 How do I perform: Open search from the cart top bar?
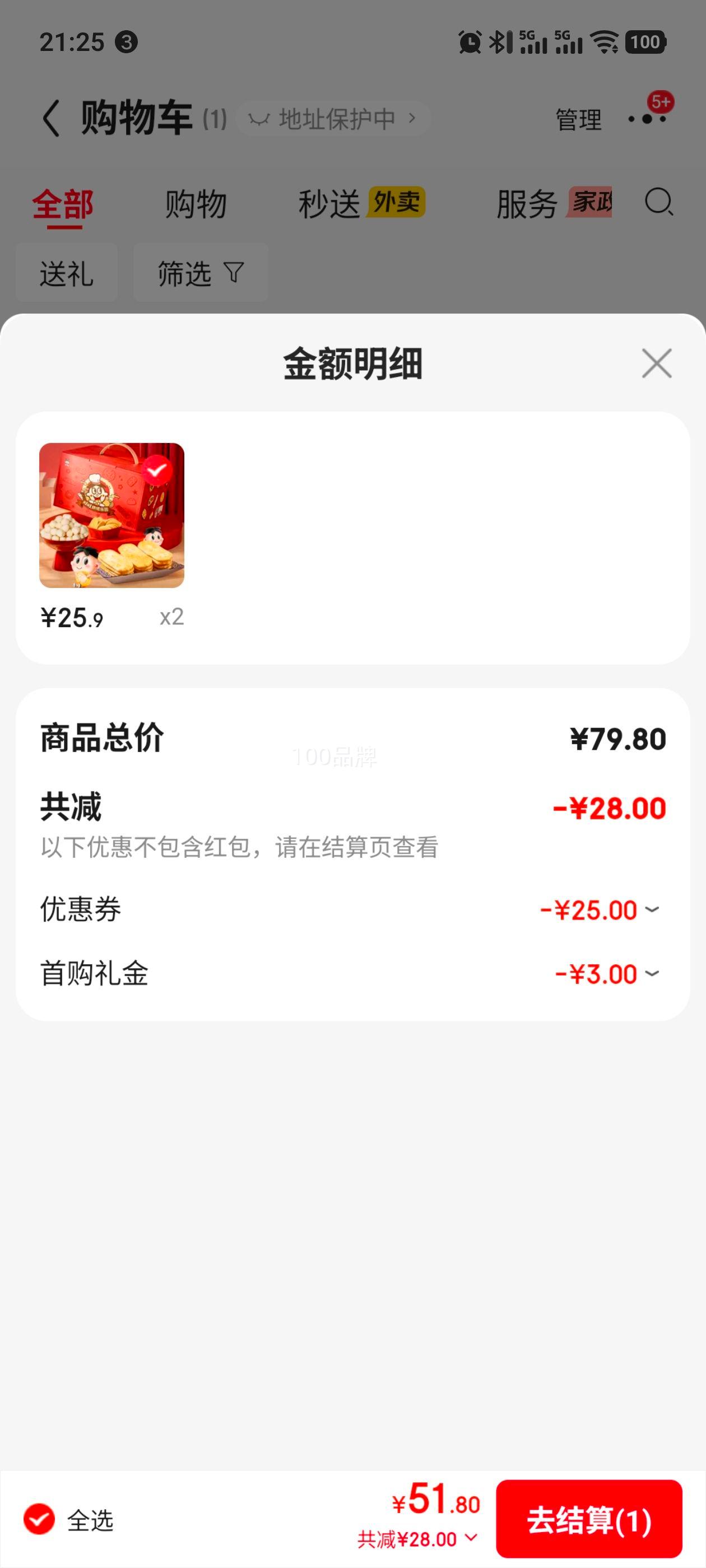click(x=659, y=203)
